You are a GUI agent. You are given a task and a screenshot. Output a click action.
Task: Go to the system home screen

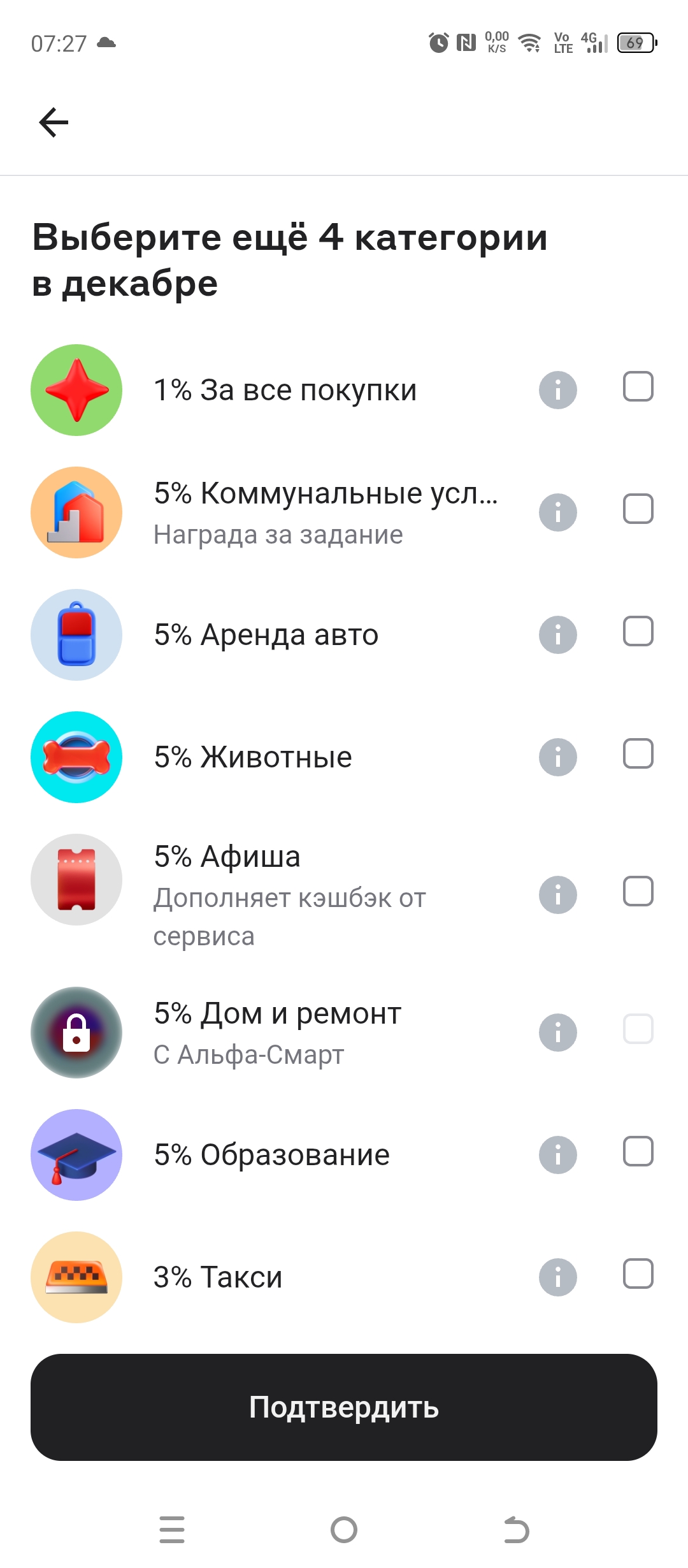[344, 1530]
